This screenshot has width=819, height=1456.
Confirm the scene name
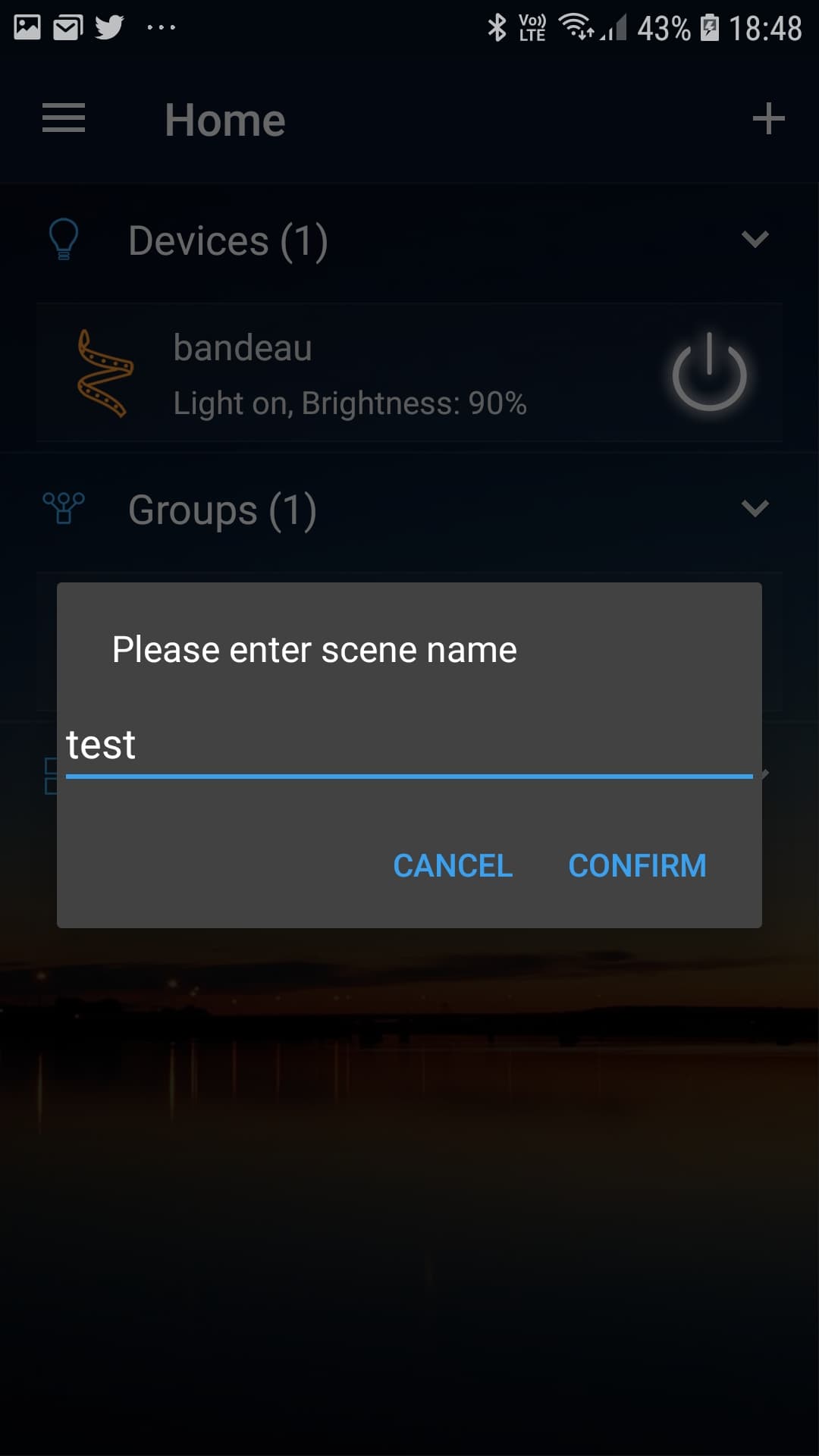pyautogui.click(x=637, y=865)
